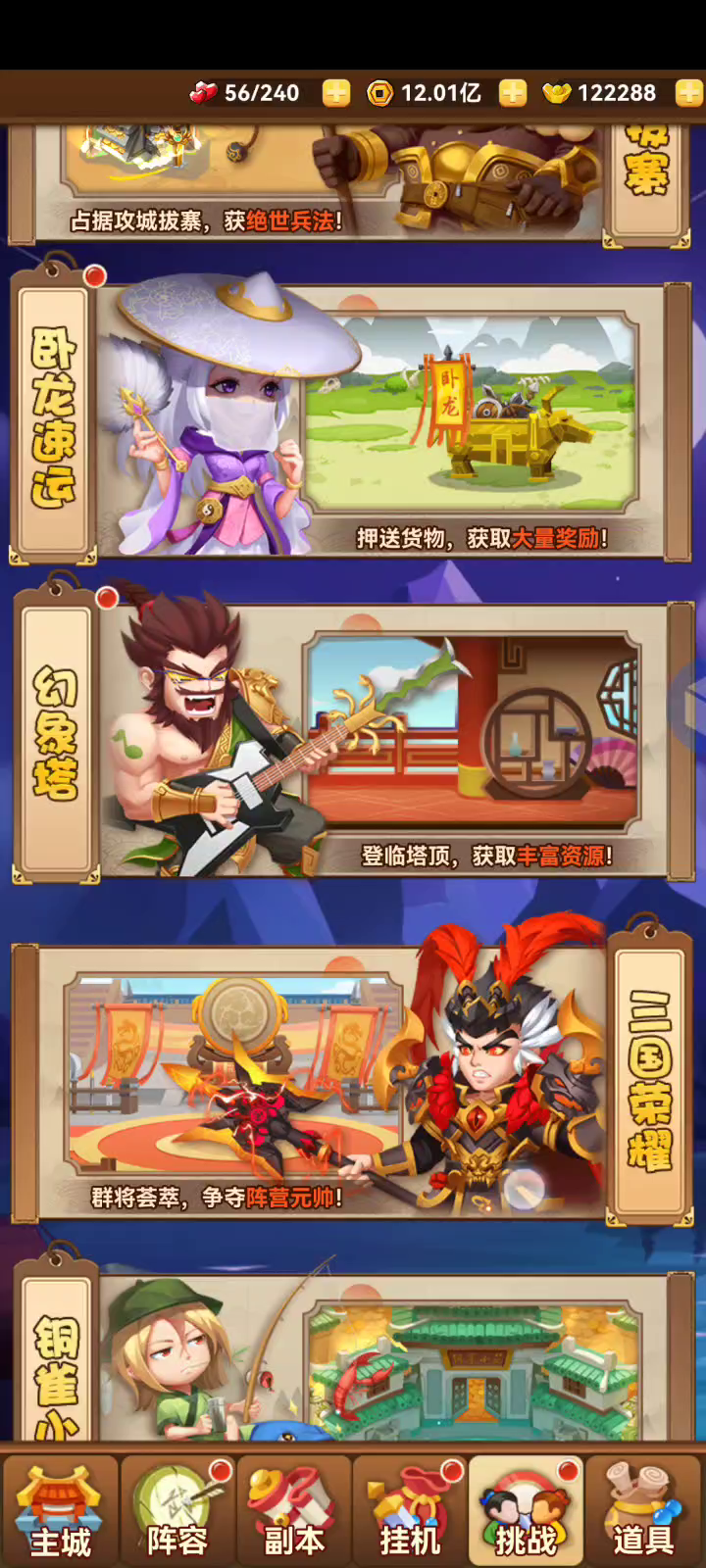Add stamina with the plus next to 56/240
706x1568 pixels.
pyautogui.click(x=336, y=93)
